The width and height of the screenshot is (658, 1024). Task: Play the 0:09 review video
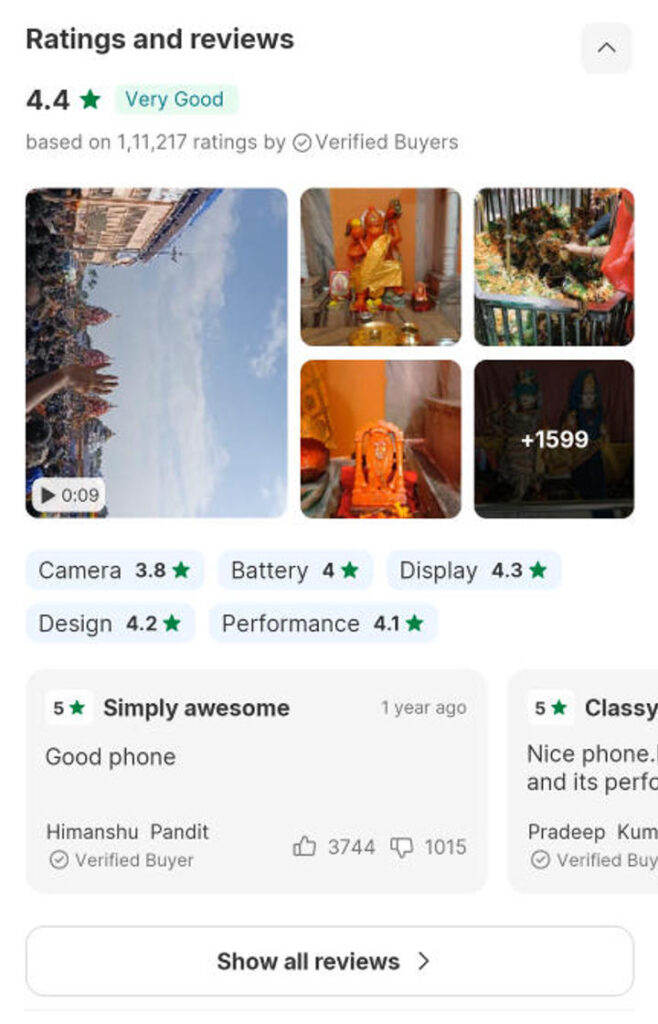pos(156,352)
